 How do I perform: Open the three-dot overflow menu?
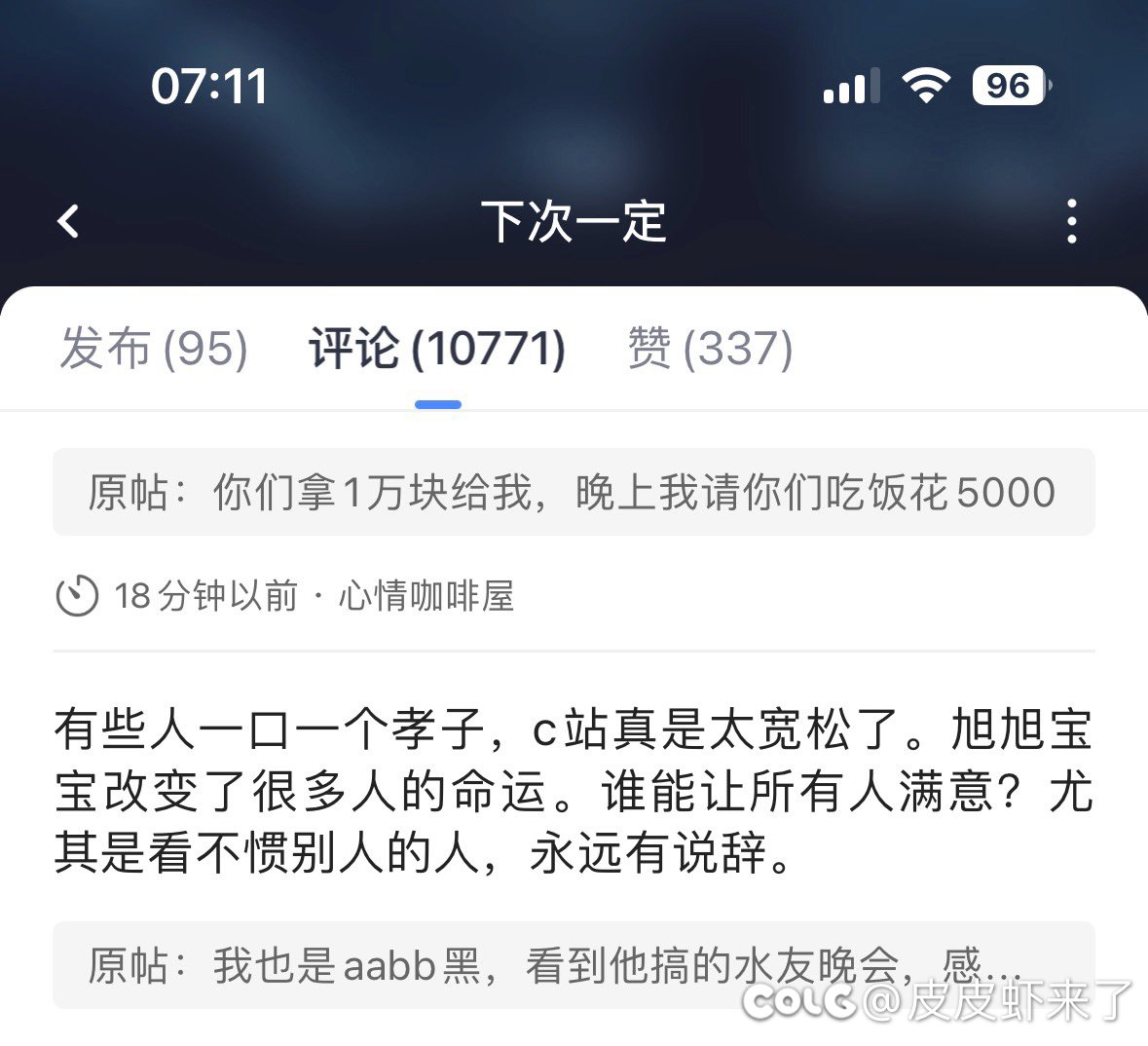(1071, 222)
